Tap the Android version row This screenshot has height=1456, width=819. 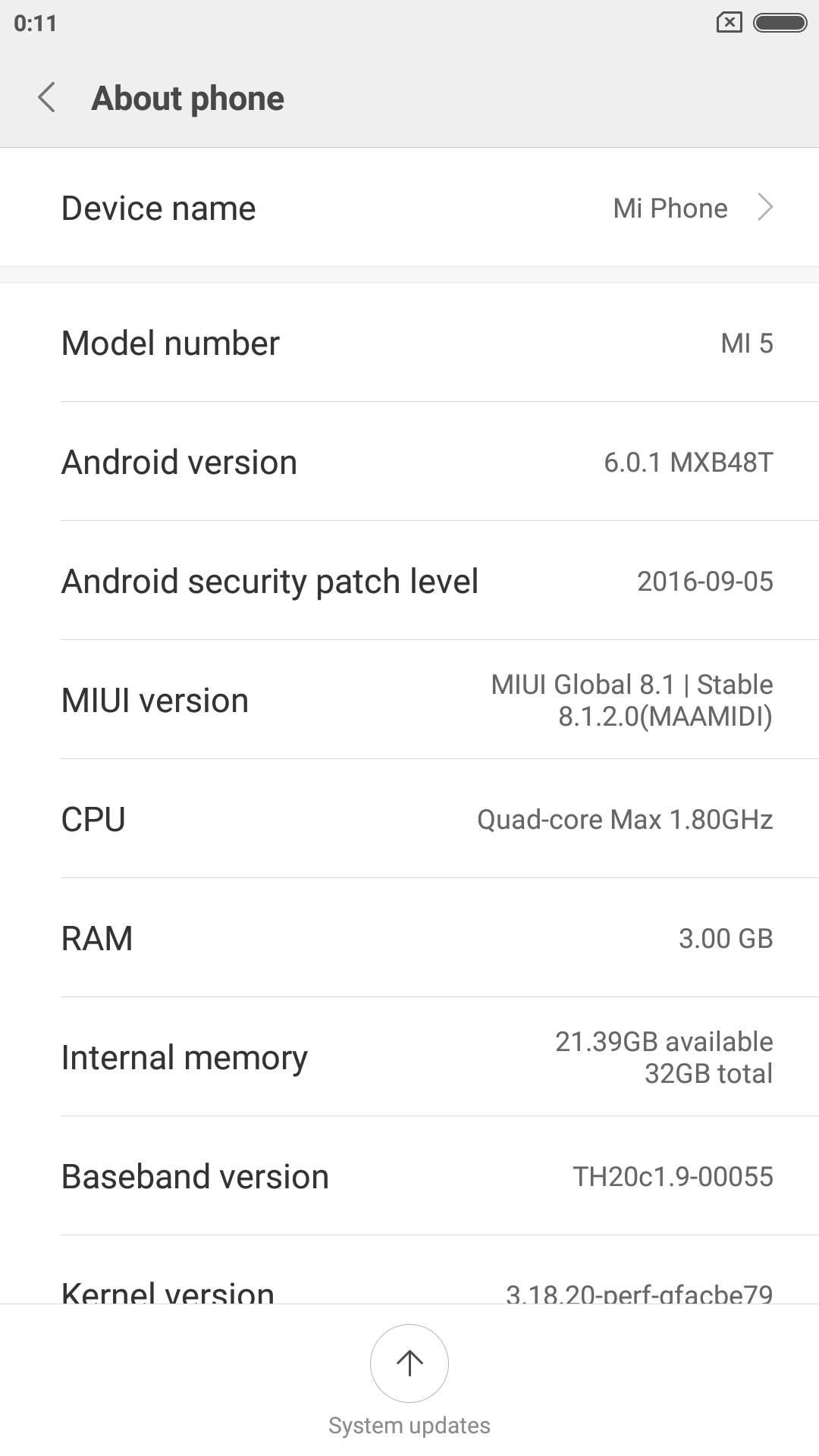click(x=409, y=462)
